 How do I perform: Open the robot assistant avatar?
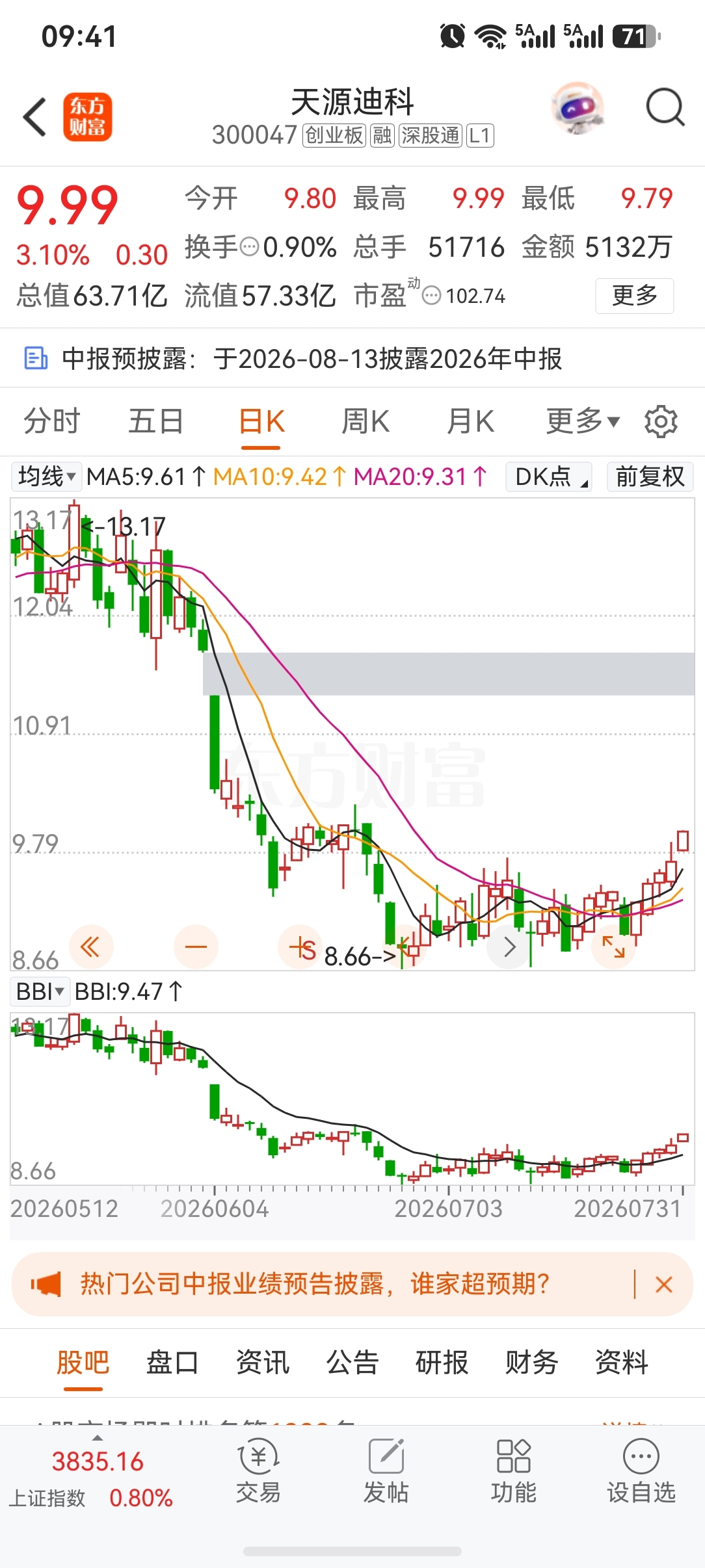tap(578, 107)
